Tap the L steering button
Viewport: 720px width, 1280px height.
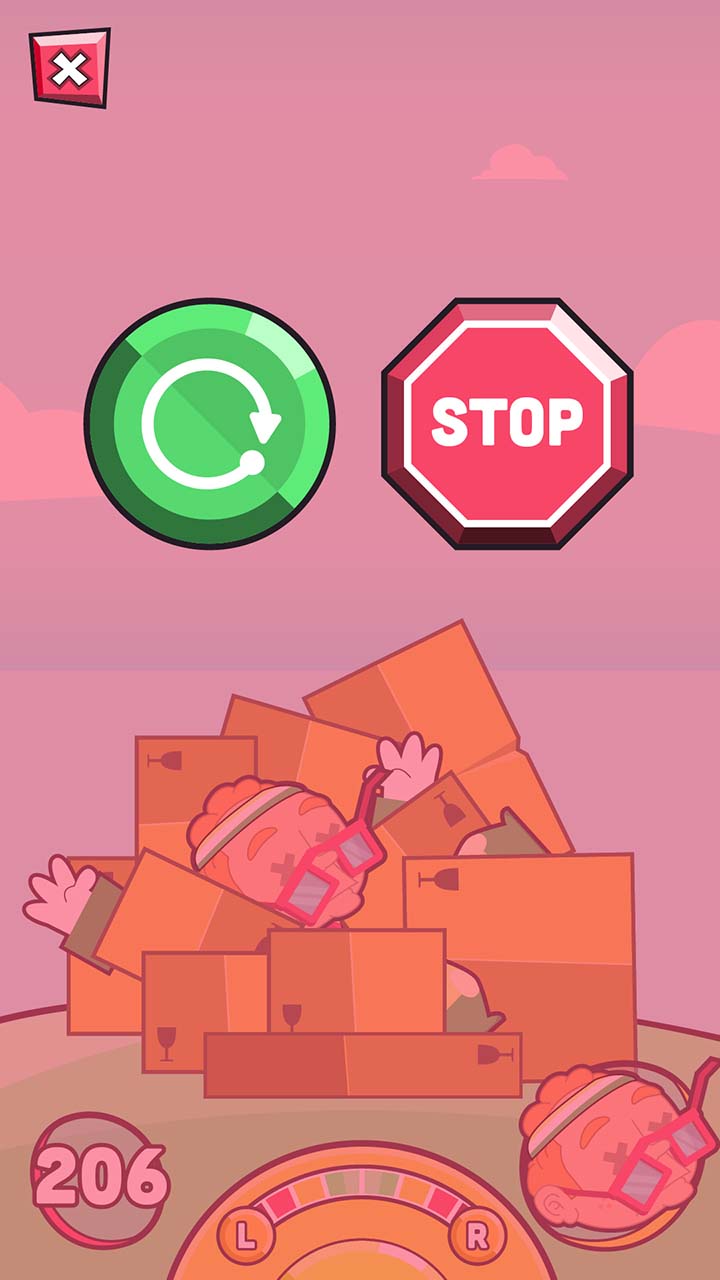246,1236
